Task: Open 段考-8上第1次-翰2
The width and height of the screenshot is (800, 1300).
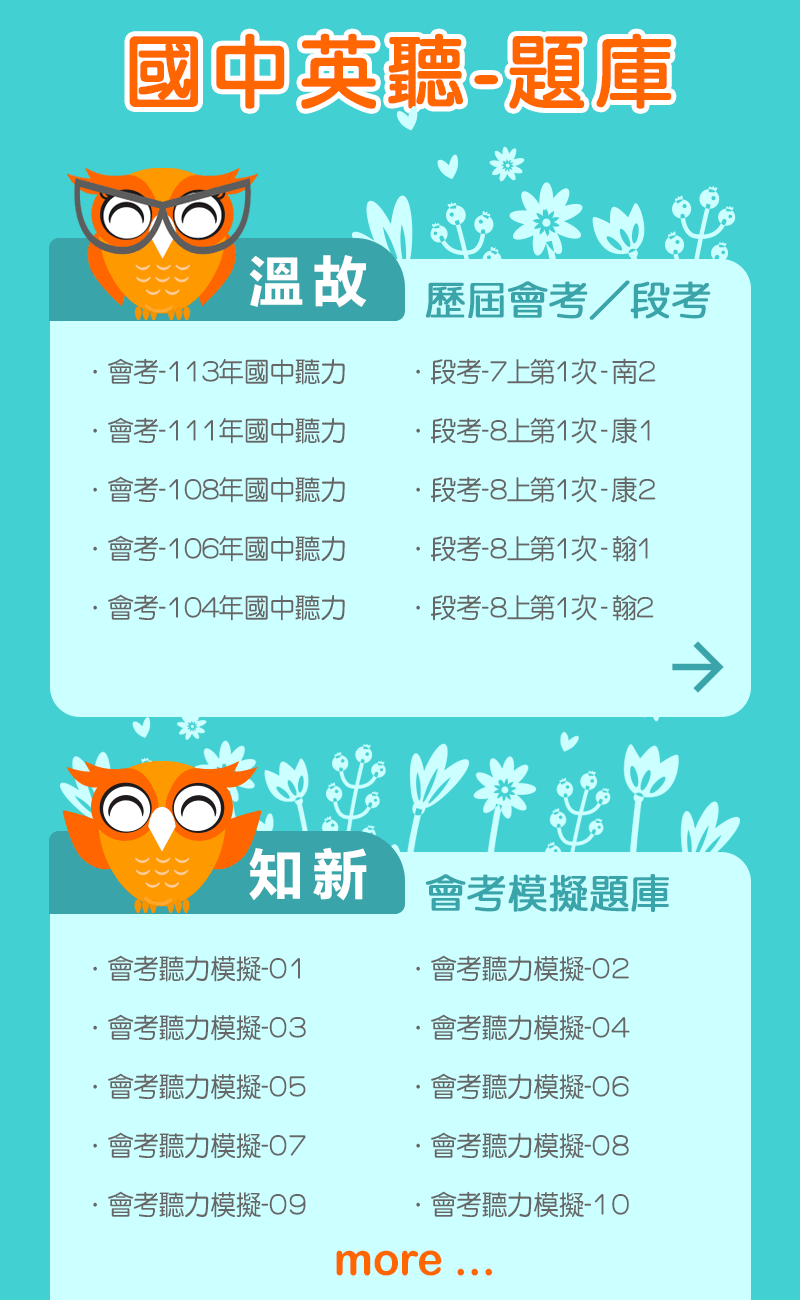Action: point(542,608)
